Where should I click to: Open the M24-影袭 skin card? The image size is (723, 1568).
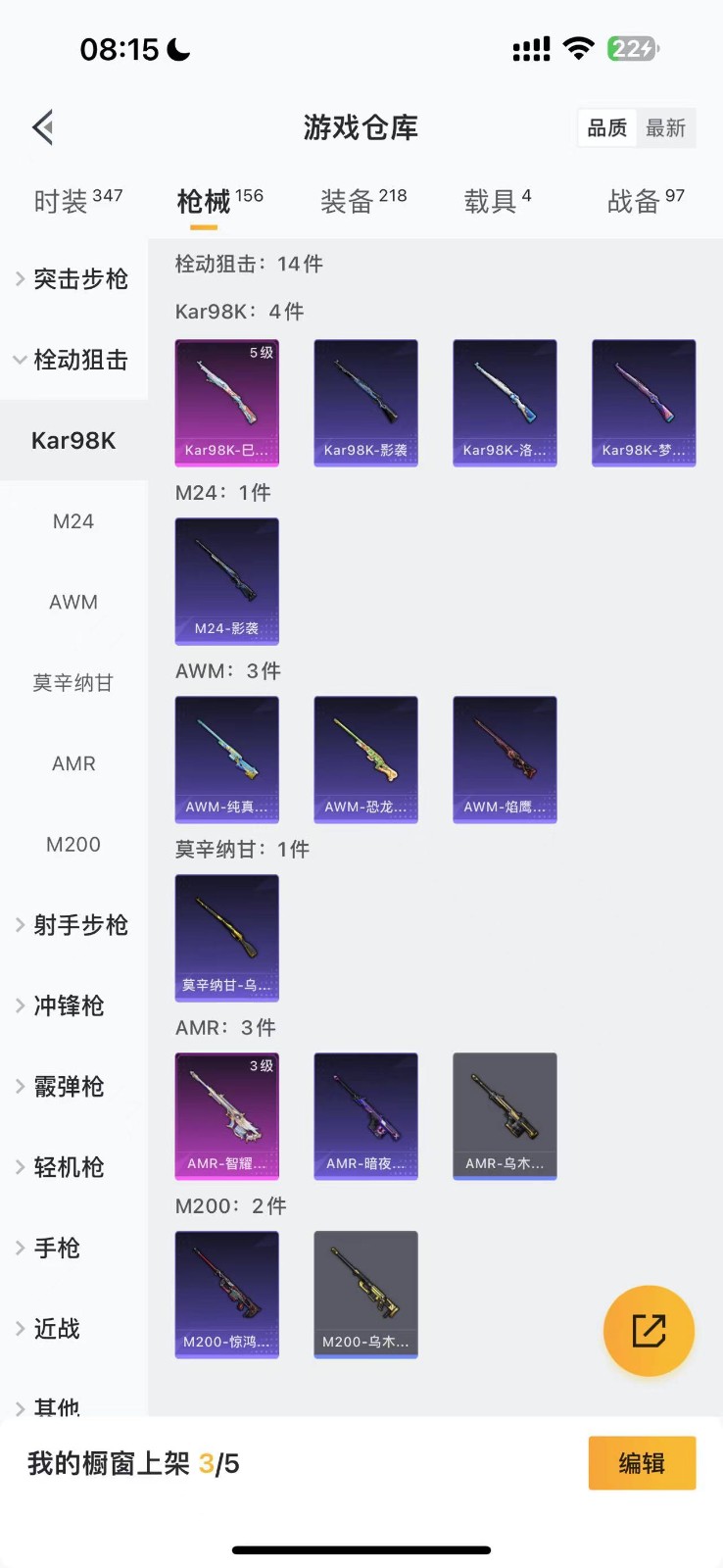pyautogui.click(x=227, y=581)
